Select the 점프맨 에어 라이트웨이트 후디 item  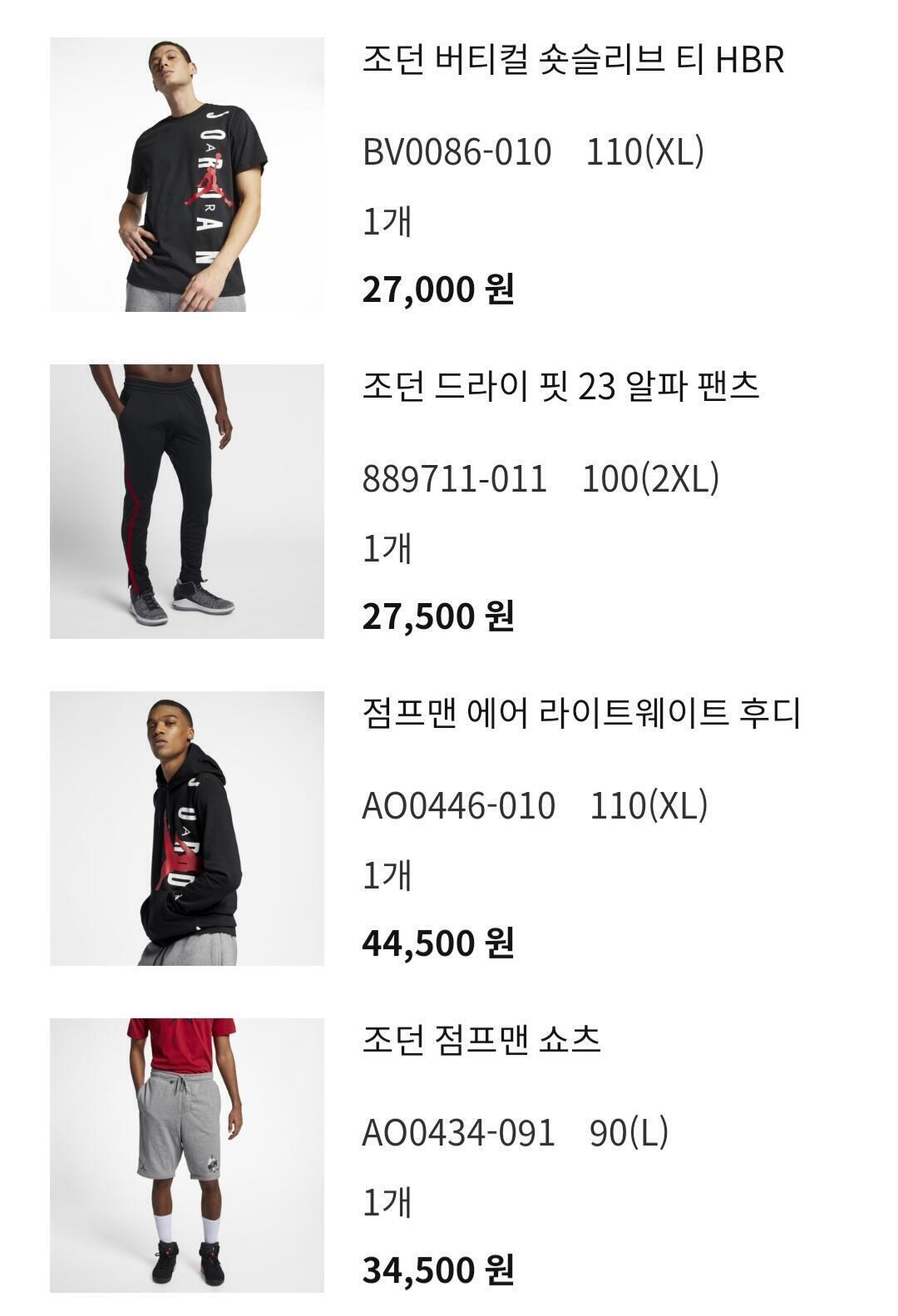(580, 714)
